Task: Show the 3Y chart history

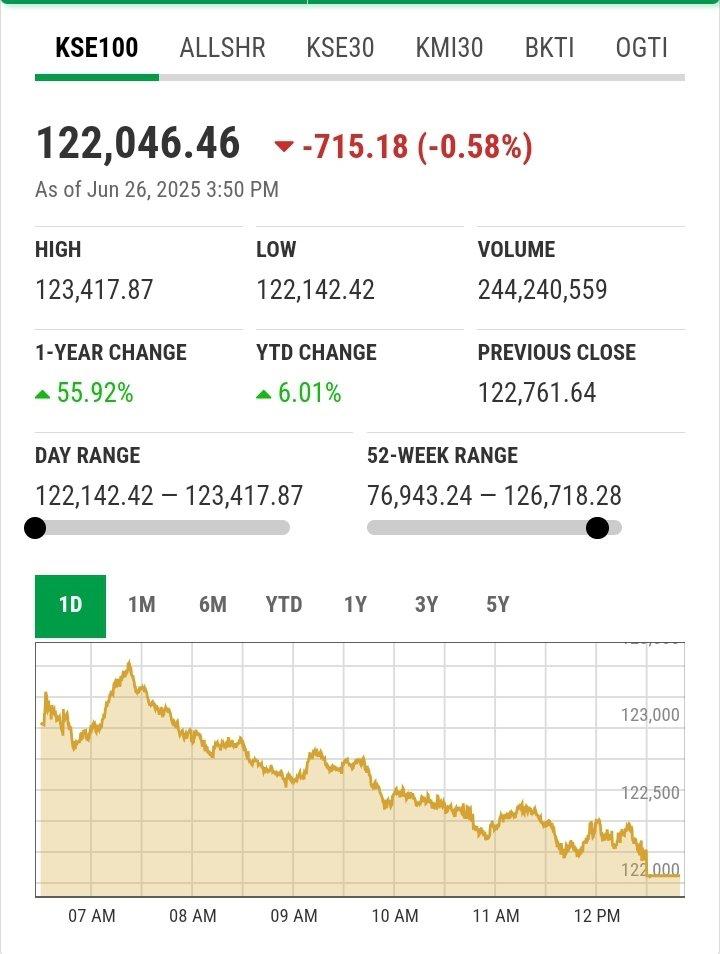Action: [426, 605]
